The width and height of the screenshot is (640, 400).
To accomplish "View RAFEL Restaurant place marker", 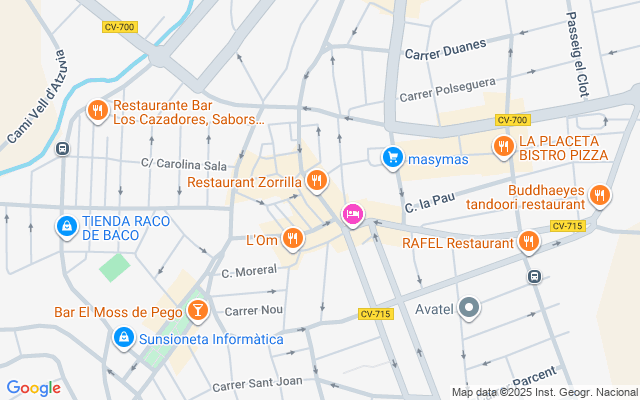I will click(x=528, y=241).
